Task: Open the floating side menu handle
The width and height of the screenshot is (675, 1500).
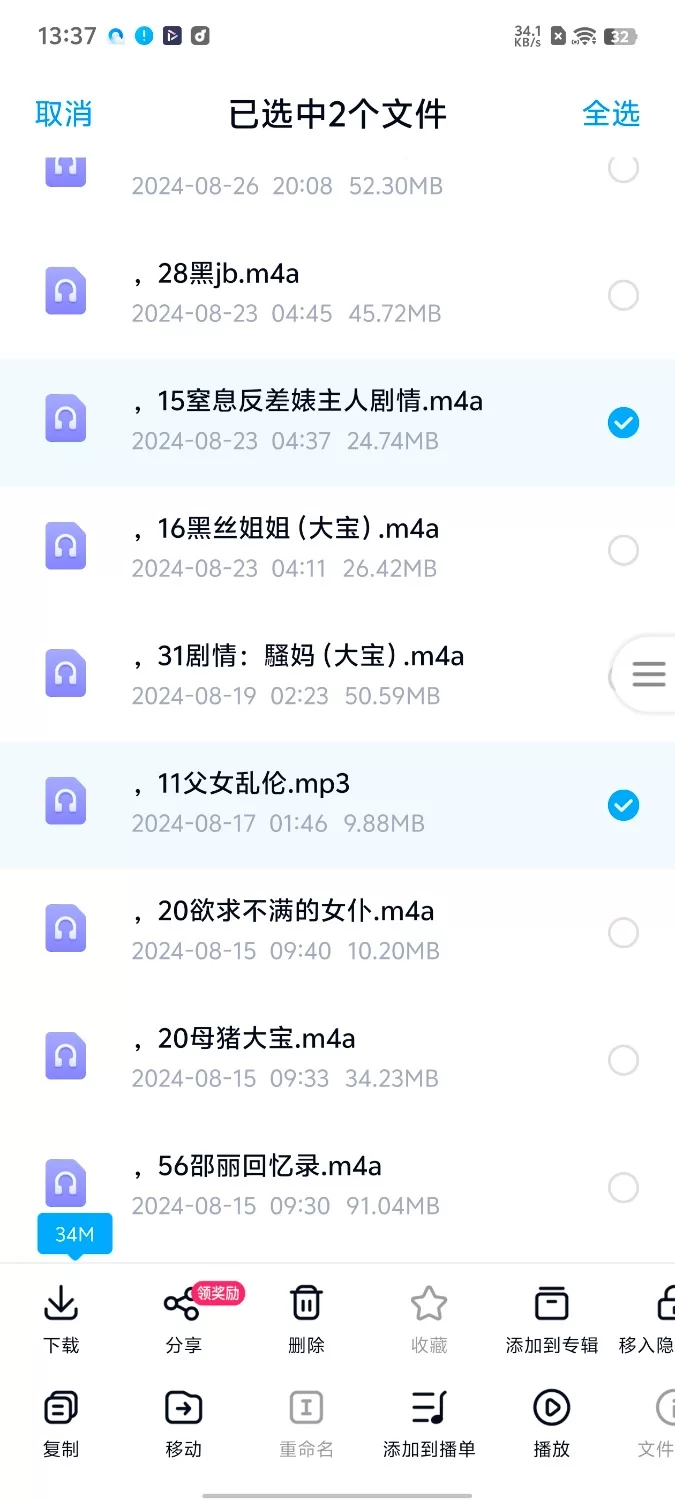Action: pyautogui.click(x=648, y=675)
